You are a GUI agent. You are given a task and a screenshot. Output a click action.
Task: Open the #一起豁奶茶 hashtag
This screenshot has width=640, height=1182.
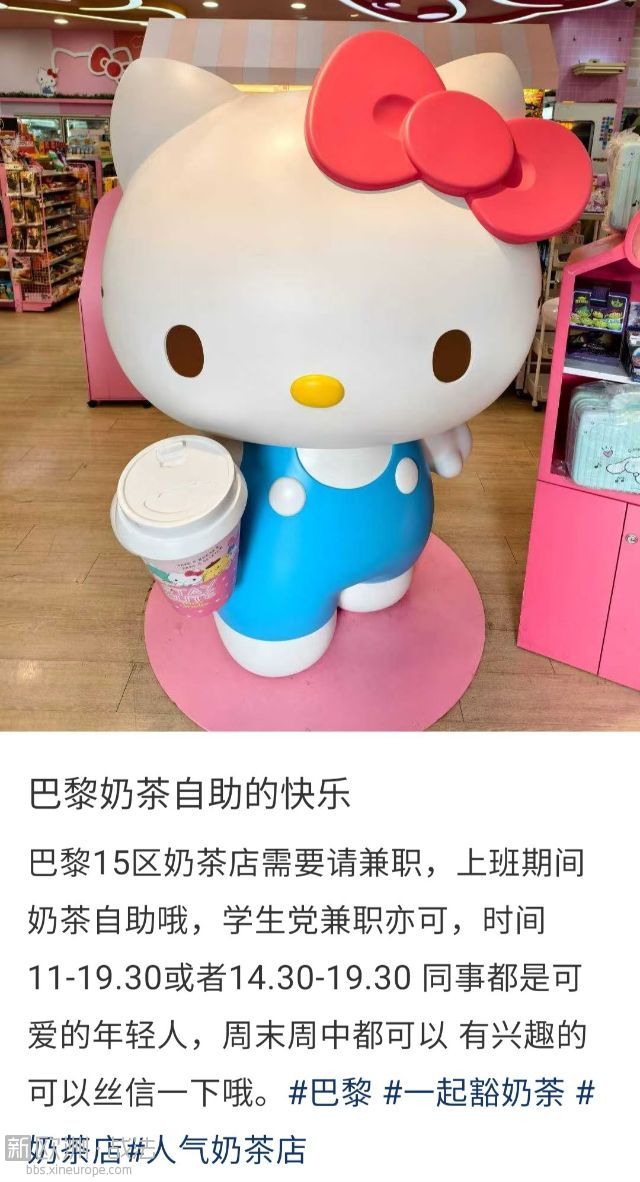click(x=473, y=1092)
